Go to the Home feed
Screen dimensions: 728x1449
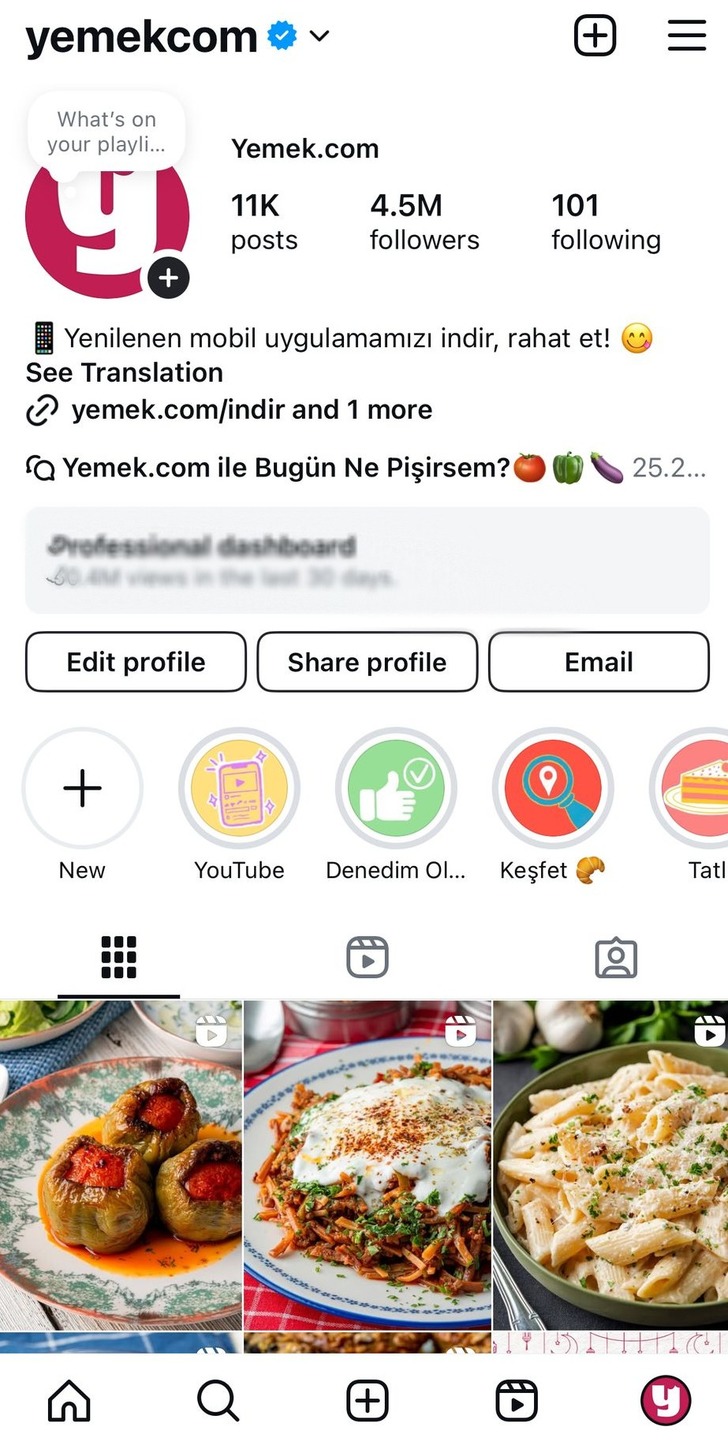point(69,1401)
